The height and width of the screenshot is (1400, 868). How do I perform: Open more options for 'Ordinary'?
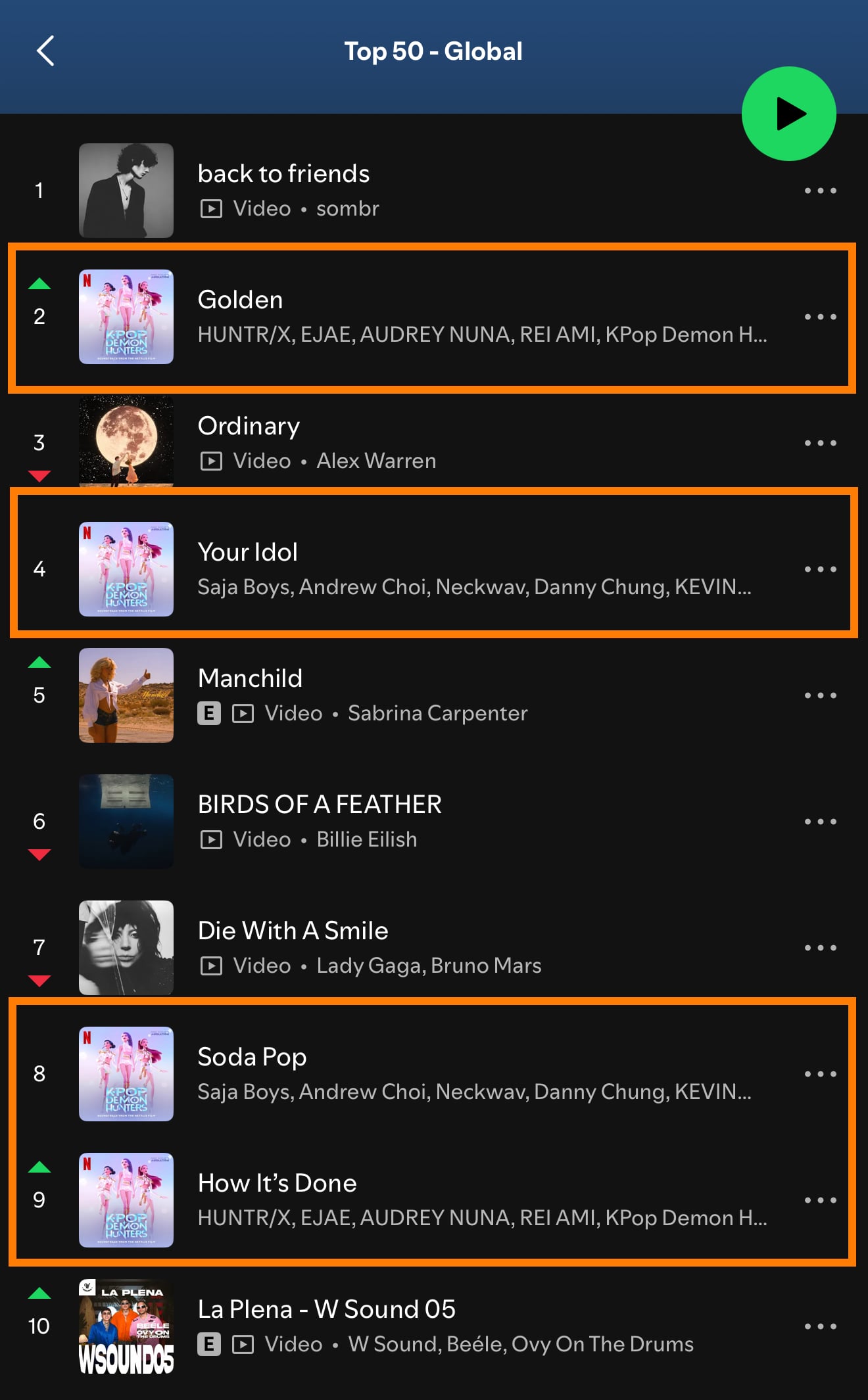click(820, 443)
